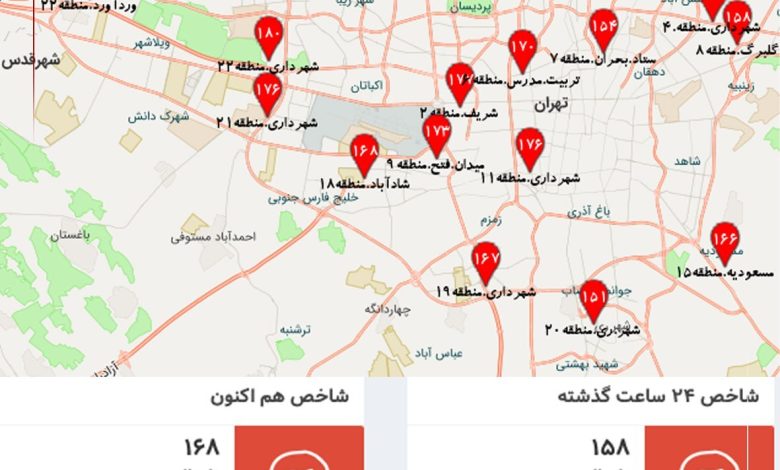Open the Shahrdari Mantaghe 11 station marker
The width and height of the screenshot is (780, 470).
click(x=530, y=145)
